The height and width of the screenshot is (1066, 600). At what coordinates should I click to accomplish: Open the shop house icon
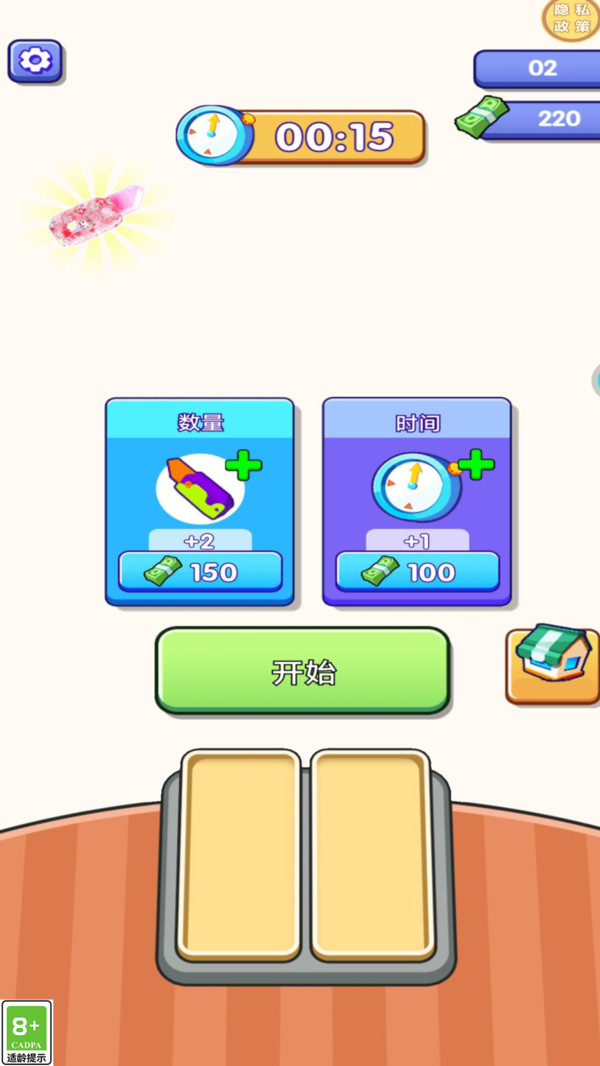552,665
